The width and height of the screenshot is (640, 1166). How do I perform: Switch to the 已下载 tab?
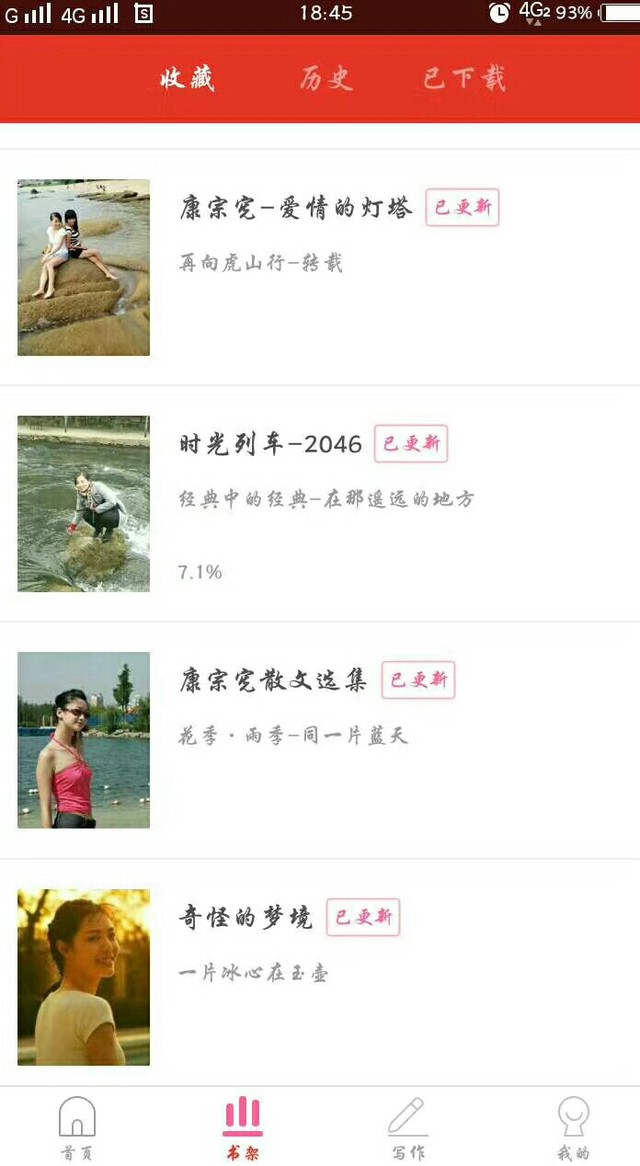tap(464, 78)
